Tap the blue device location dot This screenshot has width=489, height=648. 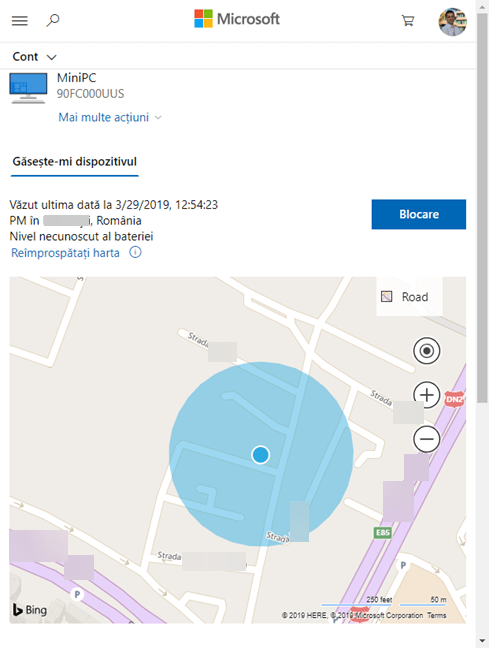pos(260,455)
